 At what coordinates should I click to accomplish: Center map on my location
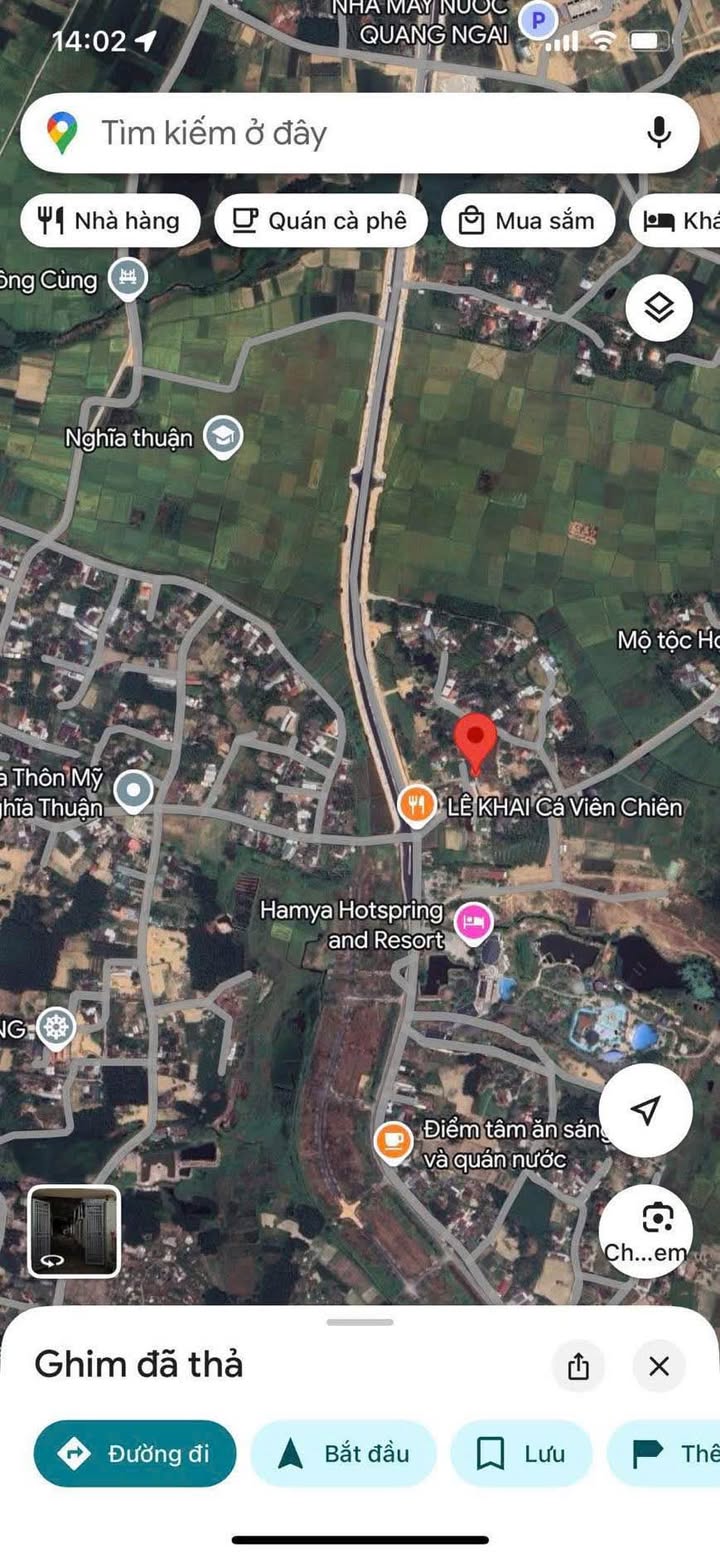[x=646, y=1109]
